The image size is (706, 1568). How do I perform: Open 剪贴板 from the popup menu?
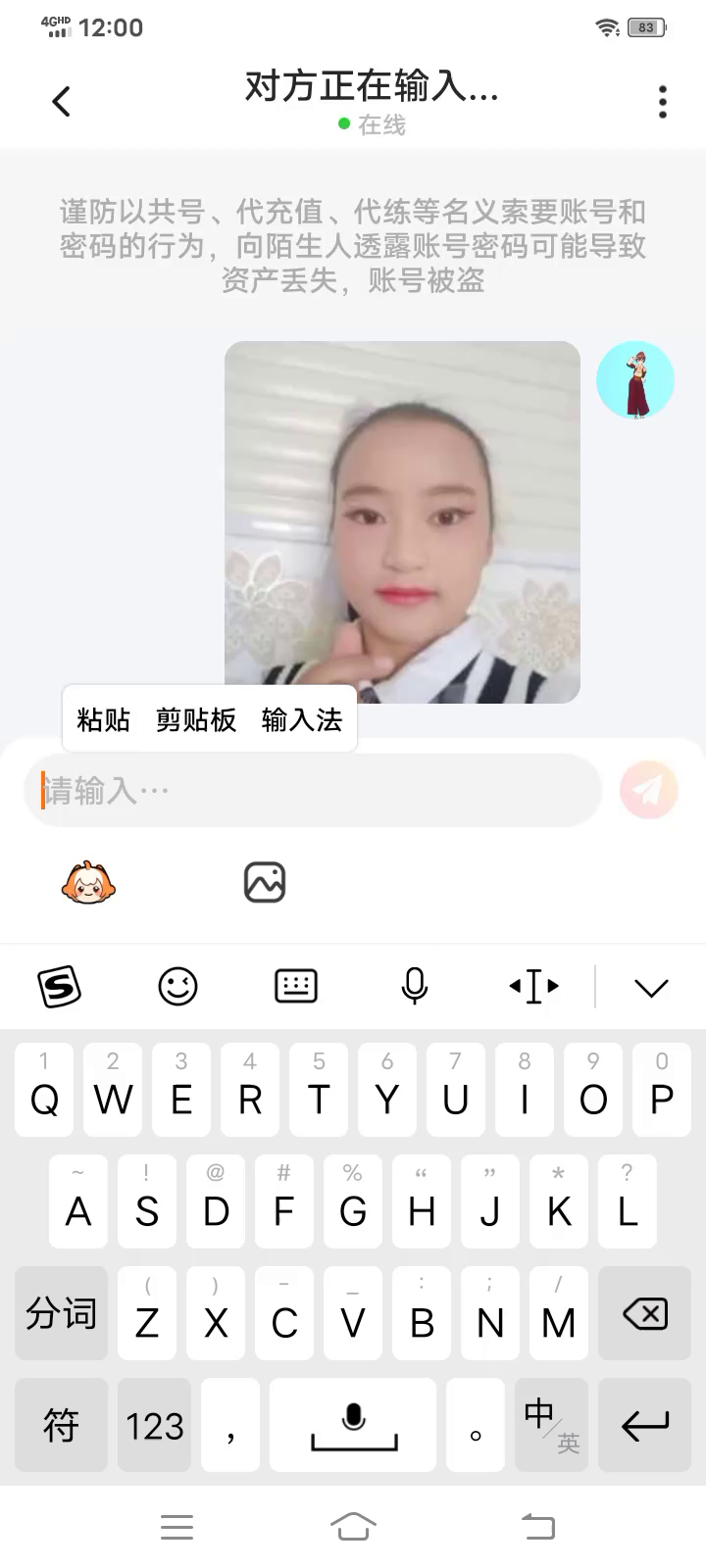196,720
